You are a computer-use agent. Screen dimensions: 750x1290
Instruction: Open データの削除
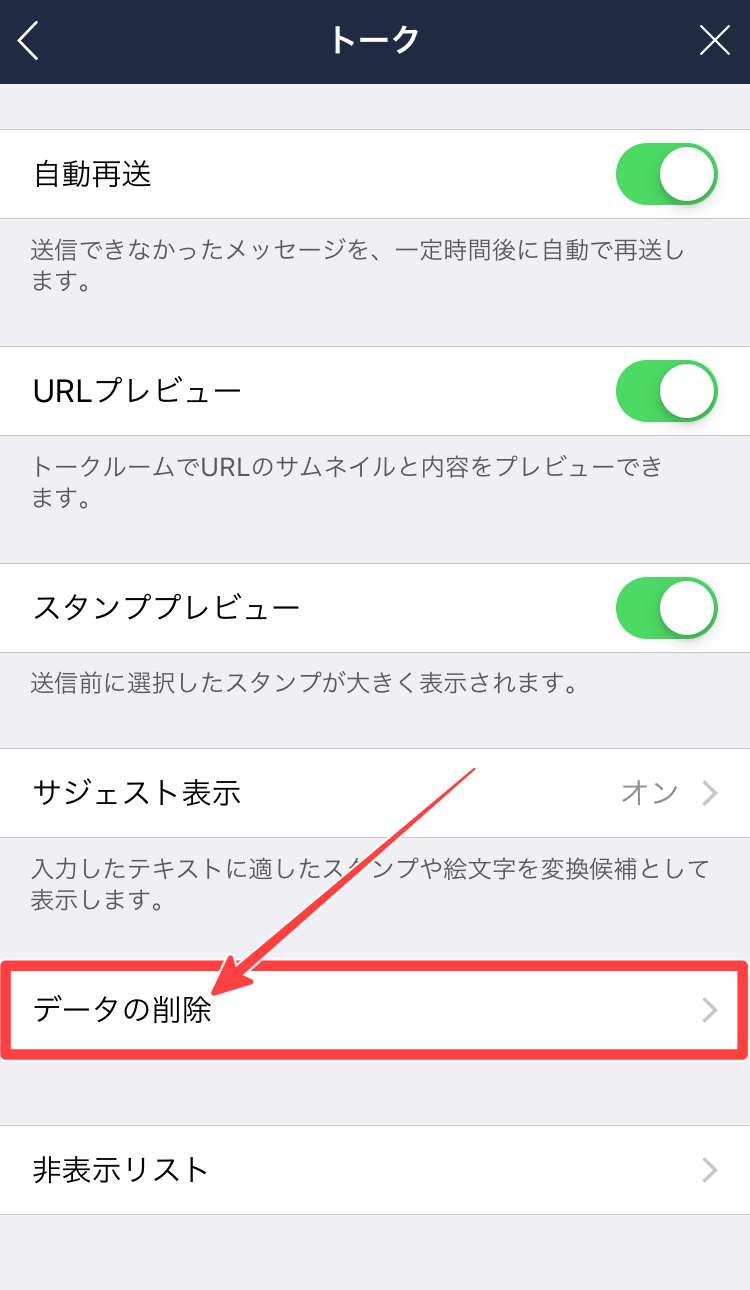(x=375, y=1010)
